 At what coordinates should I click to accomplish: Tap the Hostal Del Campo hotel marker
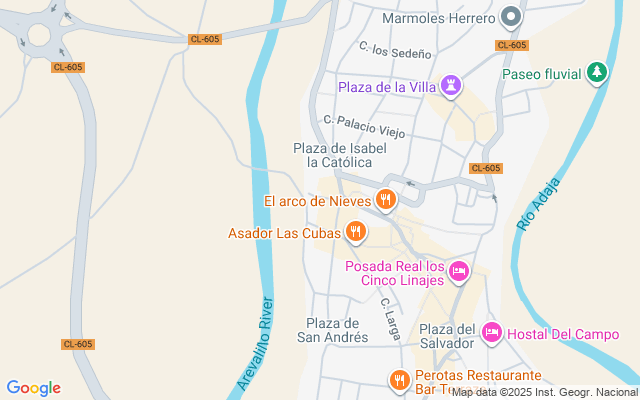pyautogui.click(x=492, y=332)
